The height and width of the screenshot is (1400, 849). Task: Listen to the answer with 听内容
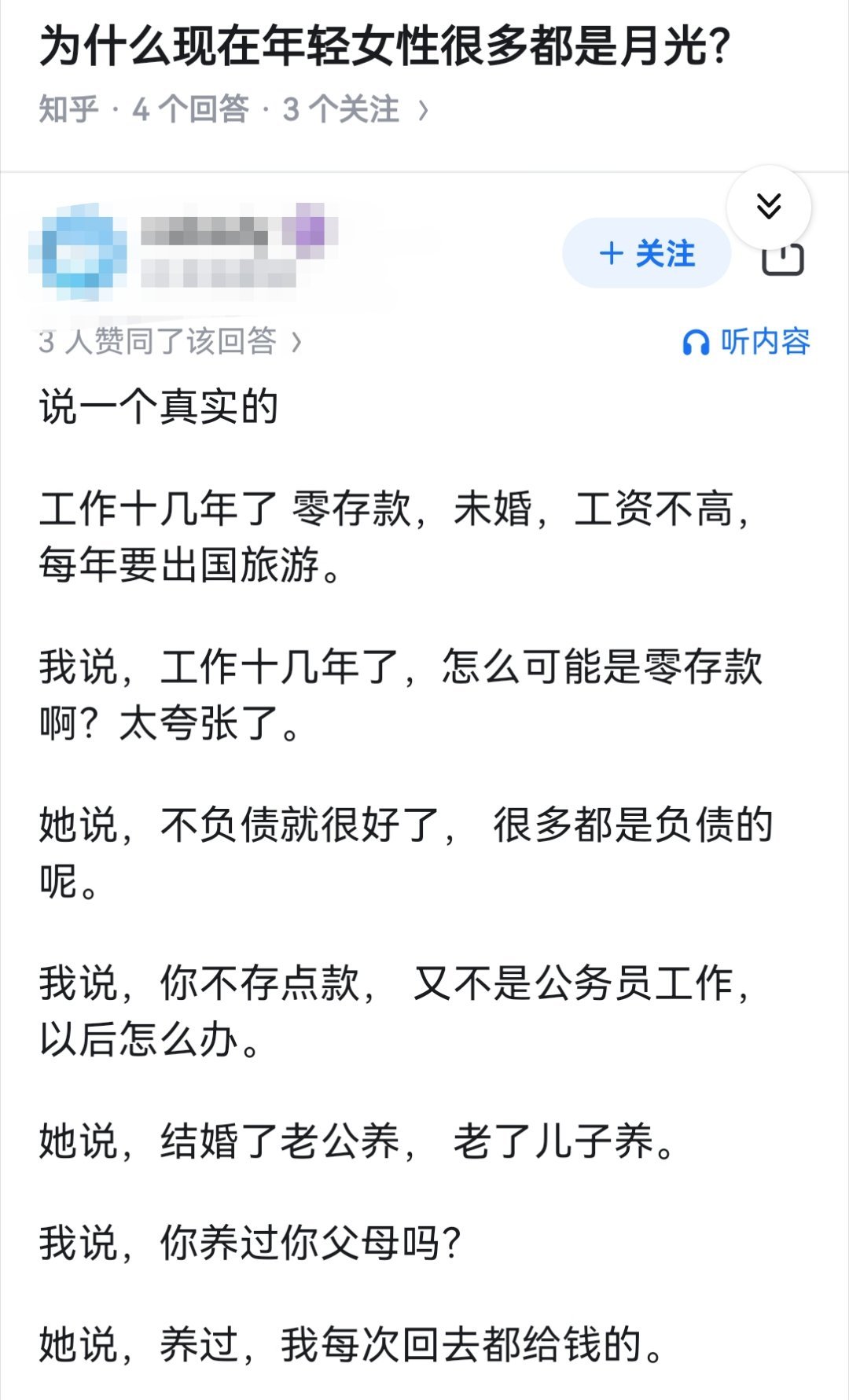[746, 343]
